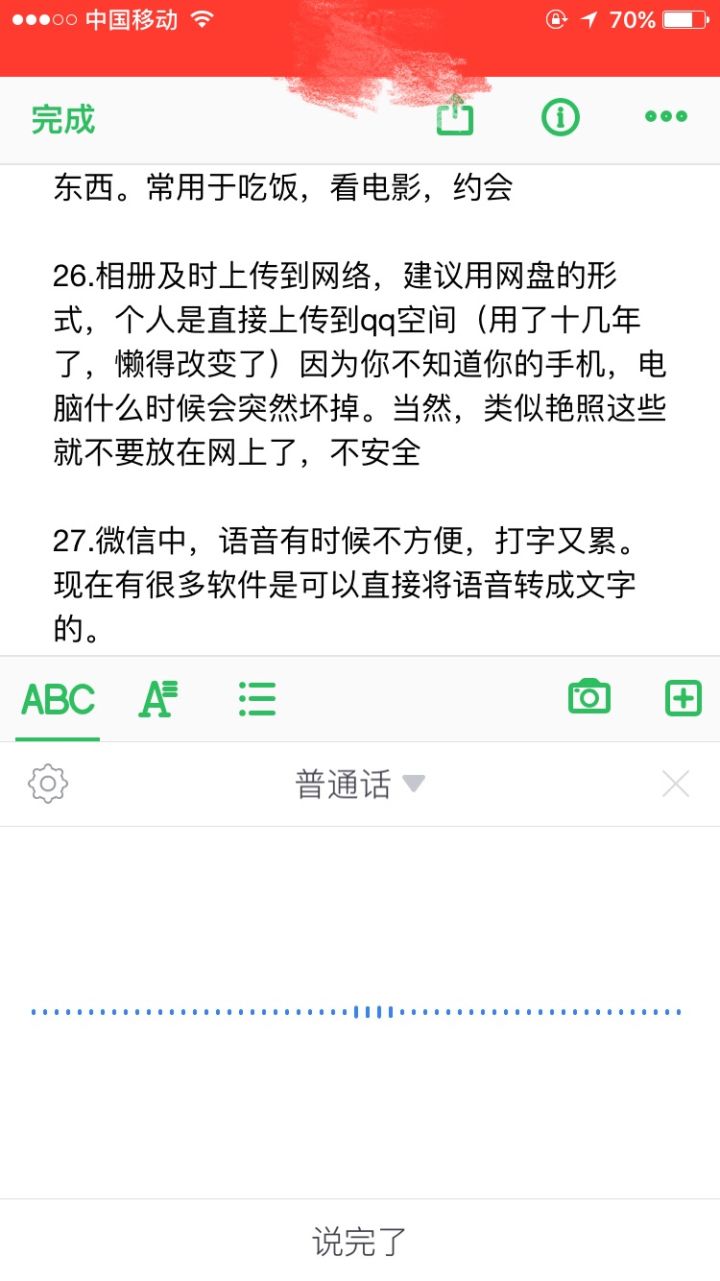This screenshot has width=720, height=1281.
Task: Select the camera icon to insert photo
Action: click(588, 697)
